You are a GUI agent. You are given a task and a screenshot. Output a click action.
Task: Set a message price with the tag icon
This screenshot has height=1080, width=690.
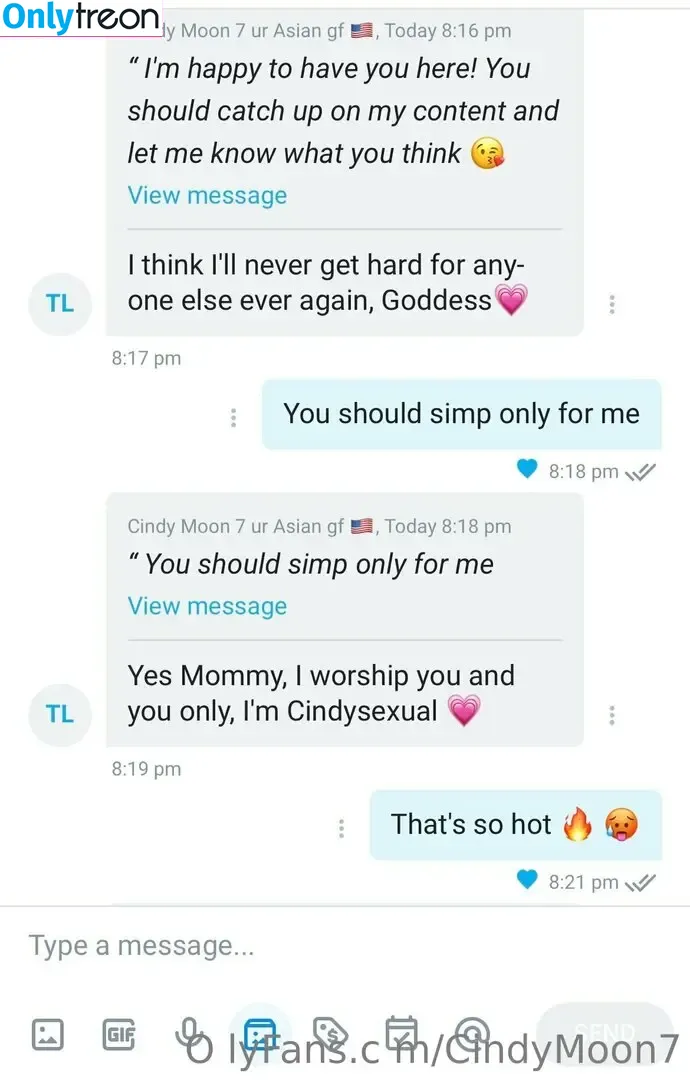(x=329, y=1034)
